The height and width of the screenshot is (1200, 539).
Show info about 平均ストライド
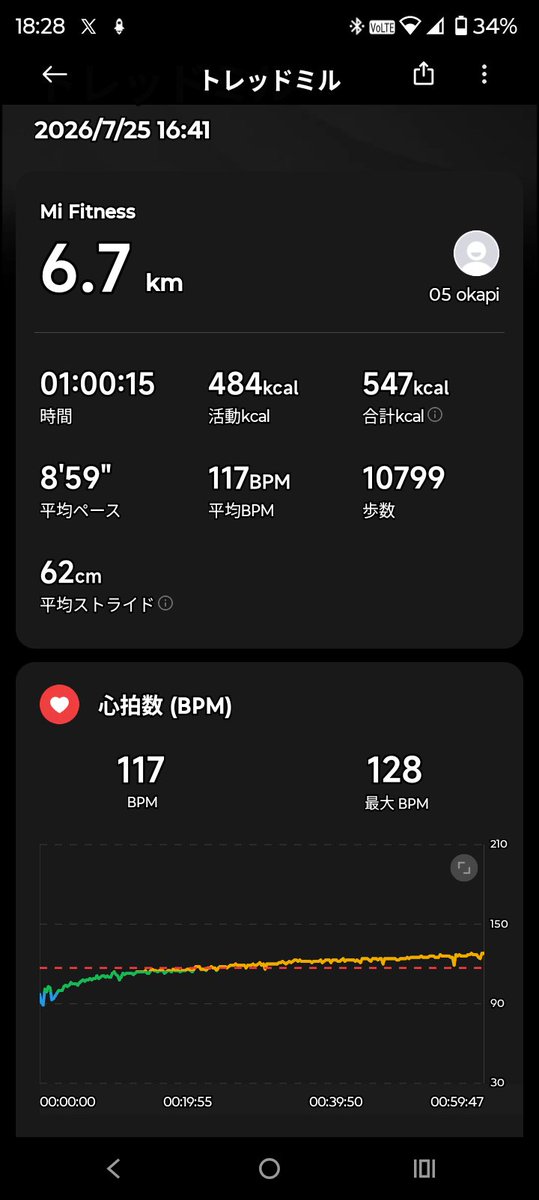(166, 604)
